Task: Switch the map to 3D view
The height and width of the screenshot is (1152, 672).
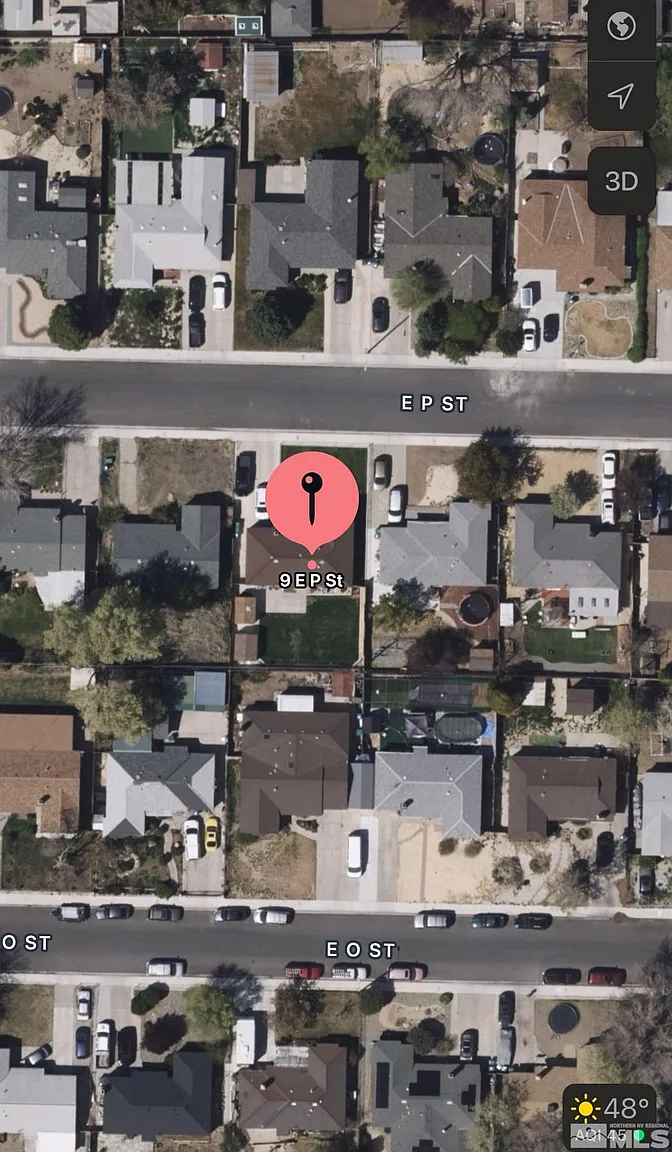Action: [x=621, y=181]
